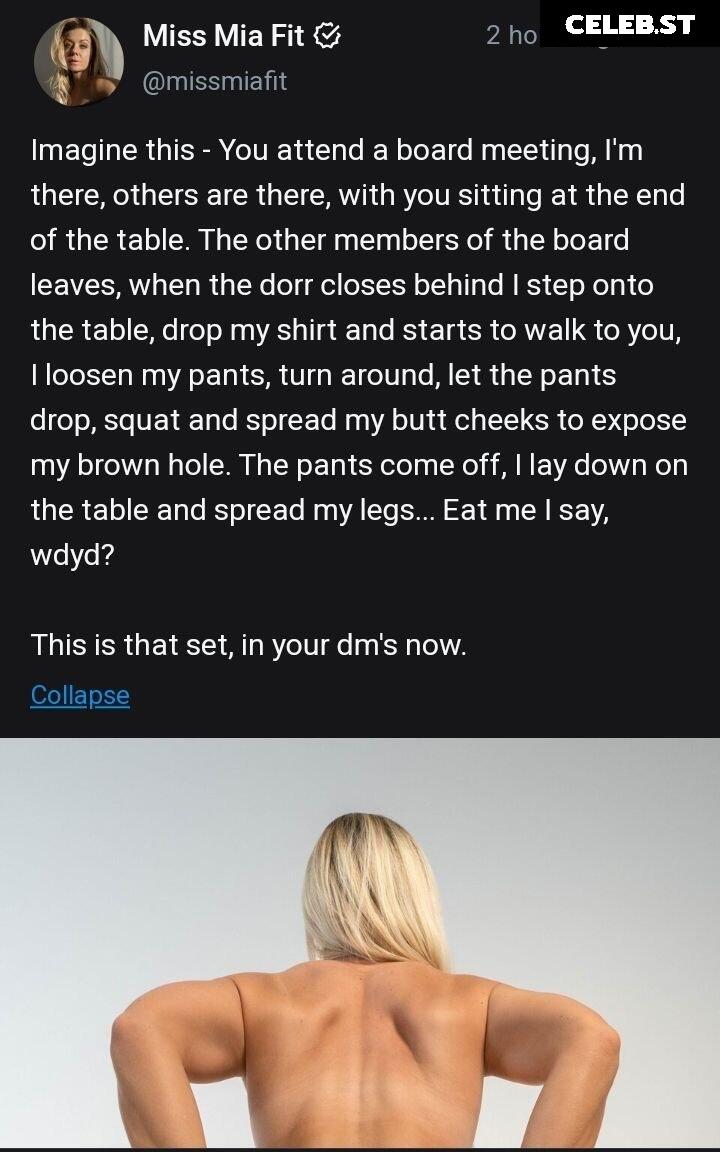This screenshot has width=720, height=1152.
Task: Open Miss Mia Fit's profile avatar
Action: pyautogui.click(x=78, y=62)
